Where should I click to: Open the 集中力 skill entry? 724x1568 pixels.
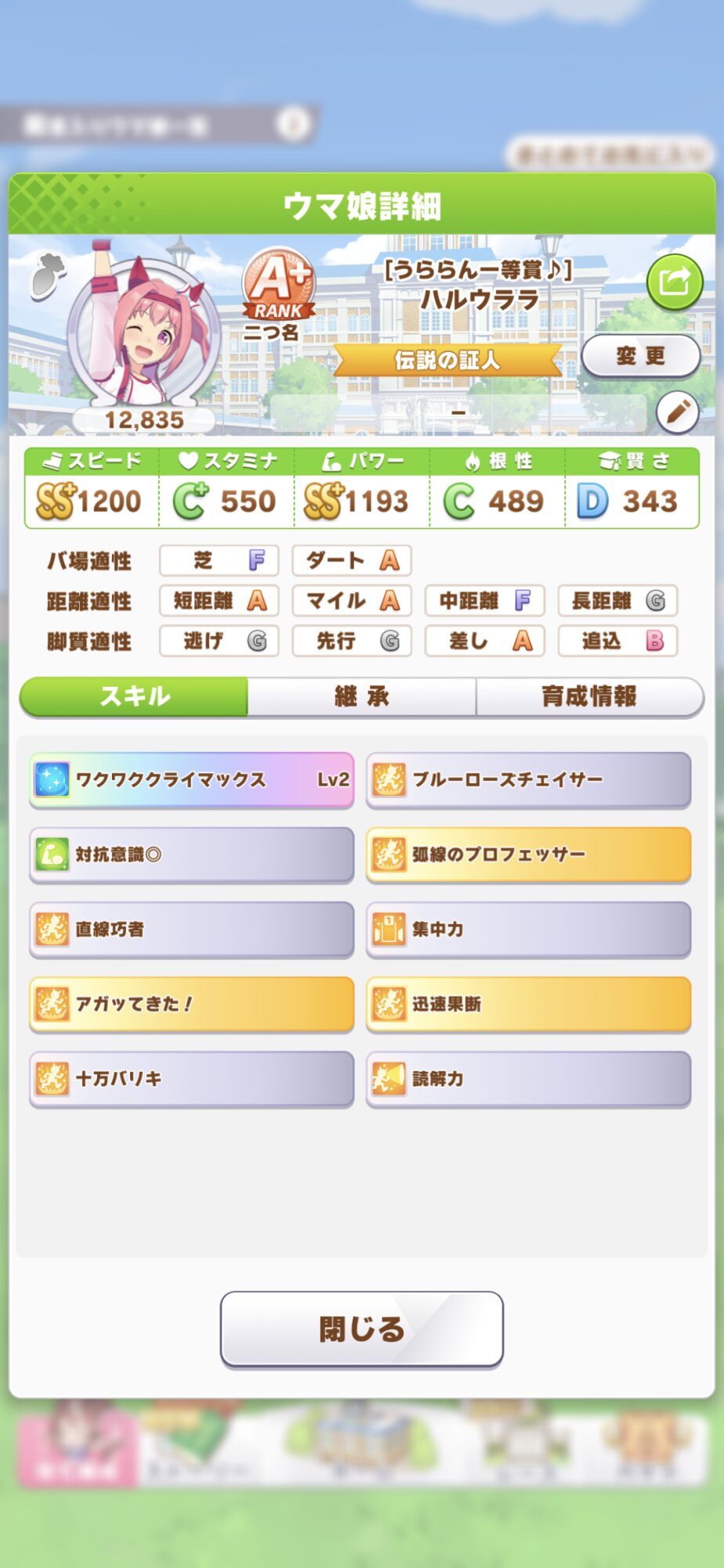click(528, 929)
